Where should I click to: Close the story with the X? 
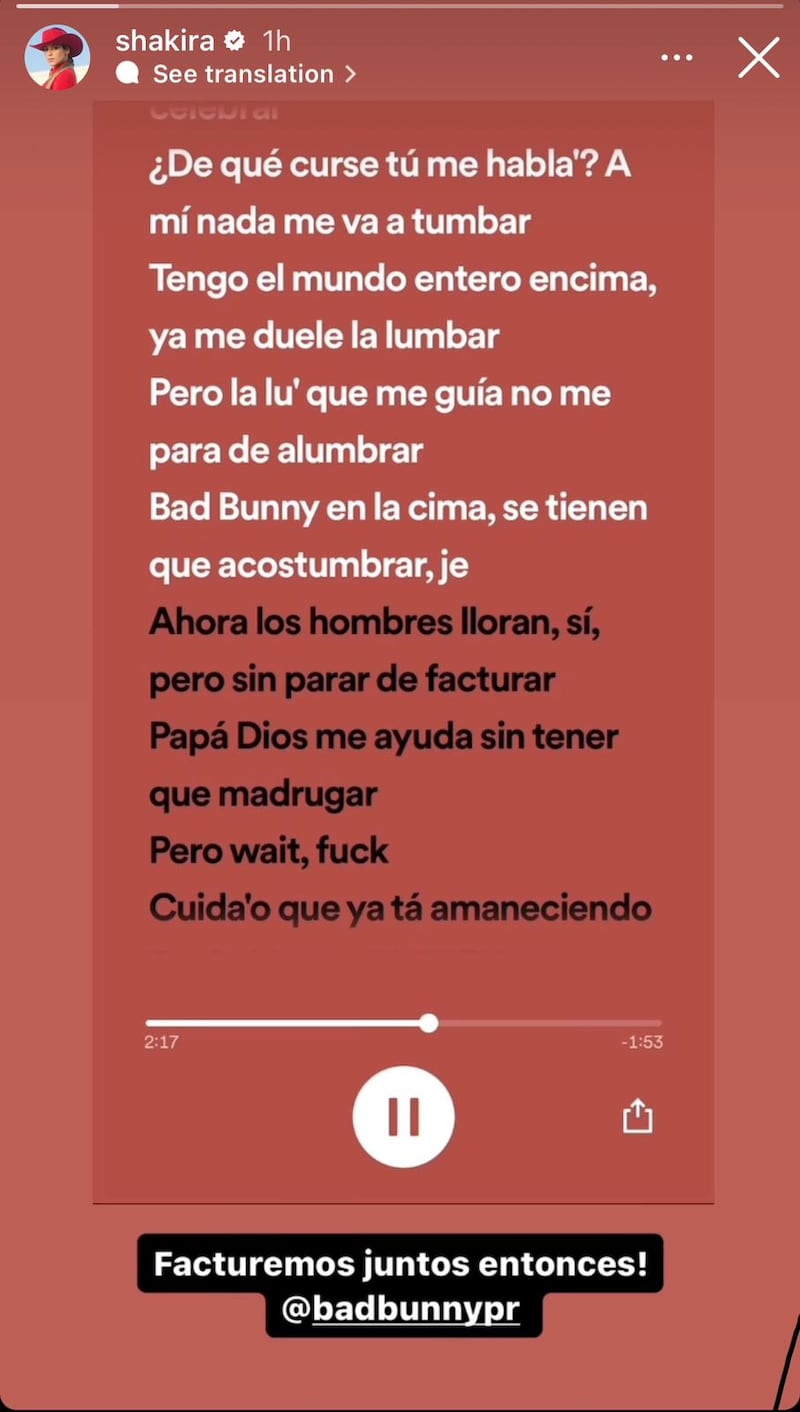tap(758, 57)
